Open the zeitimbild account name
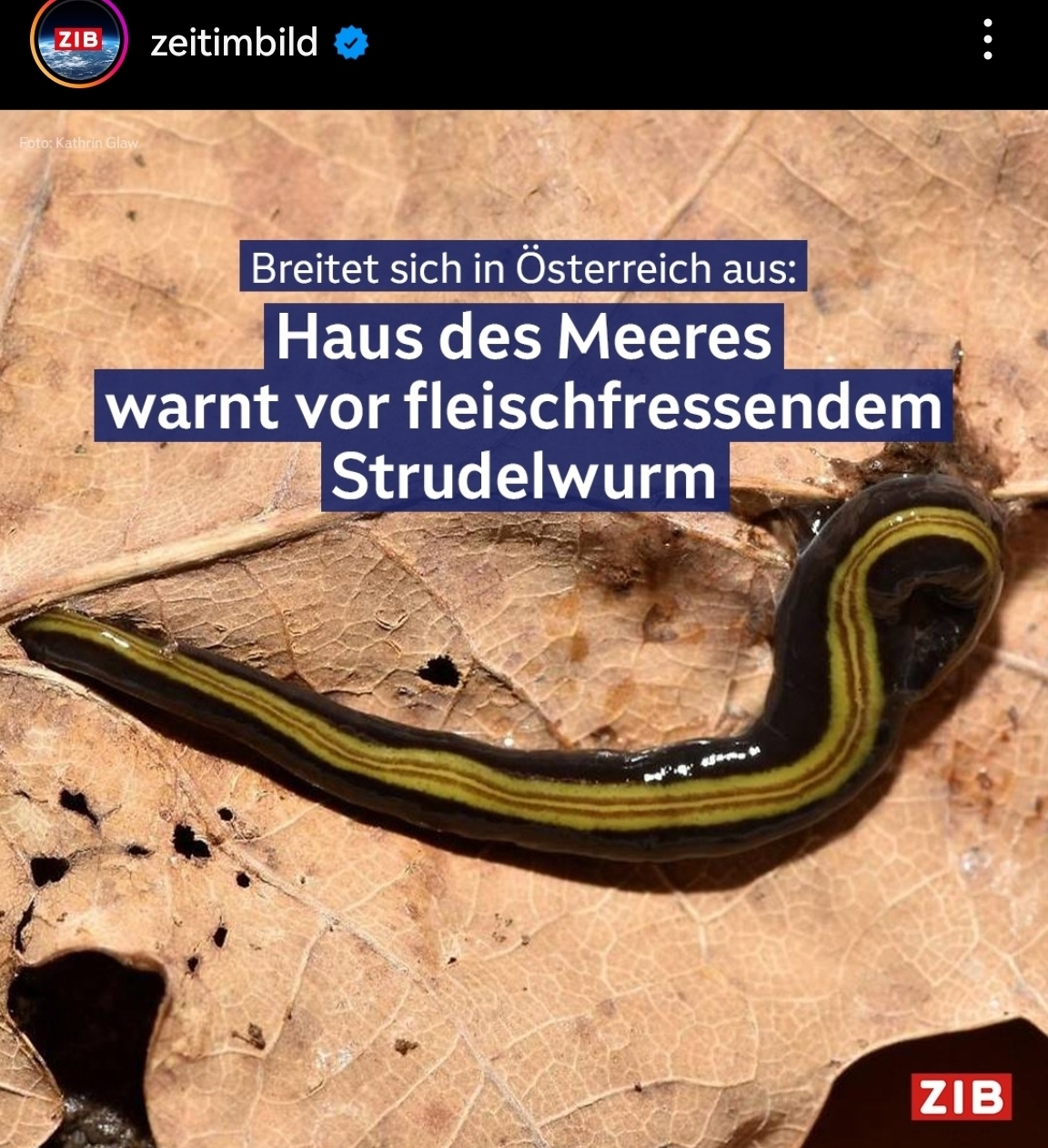The image size is (1048, 1148). 234,43
